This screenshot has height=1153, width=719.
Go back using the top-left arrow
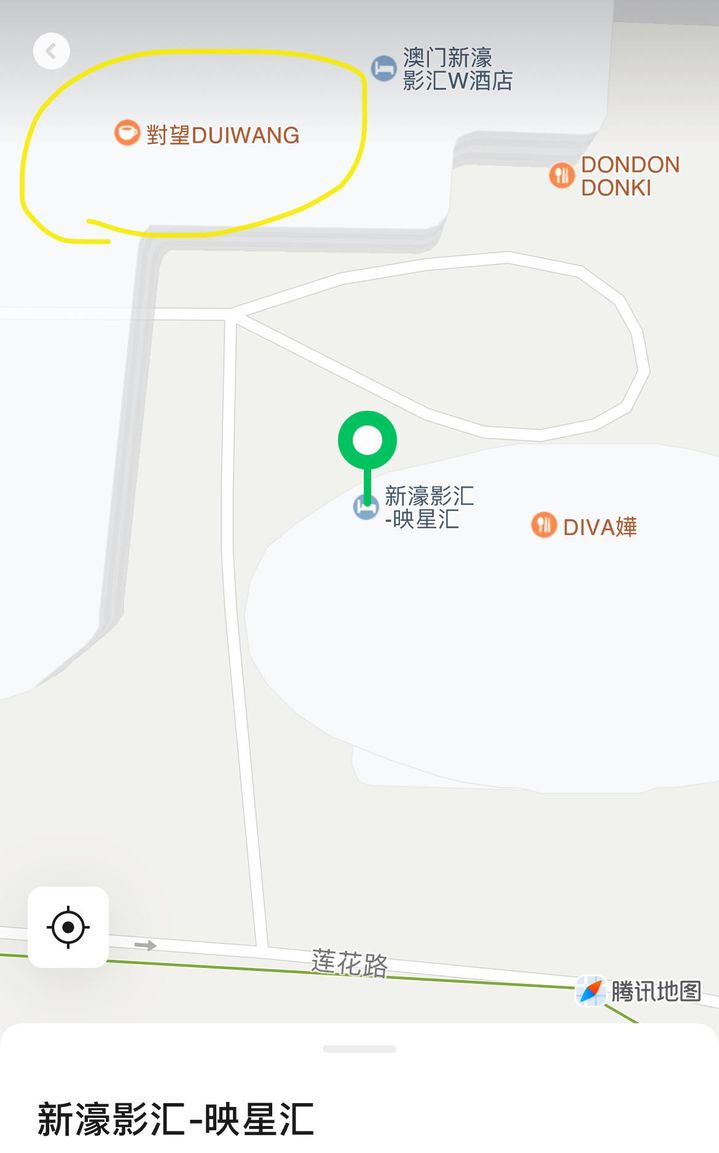coord(51,51)
